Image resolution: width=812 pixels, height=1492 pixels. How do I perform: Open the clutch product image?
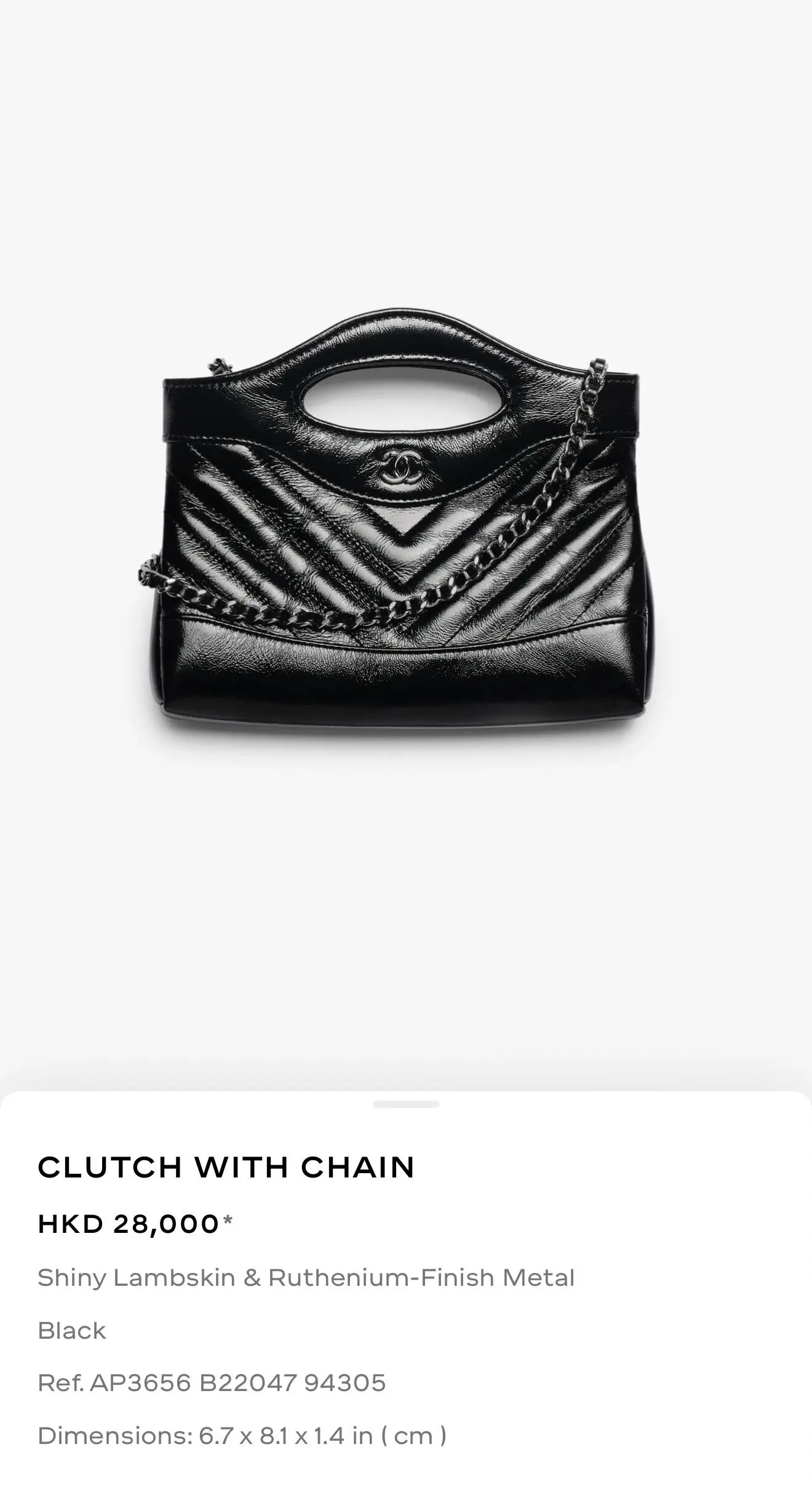(394, 529)
